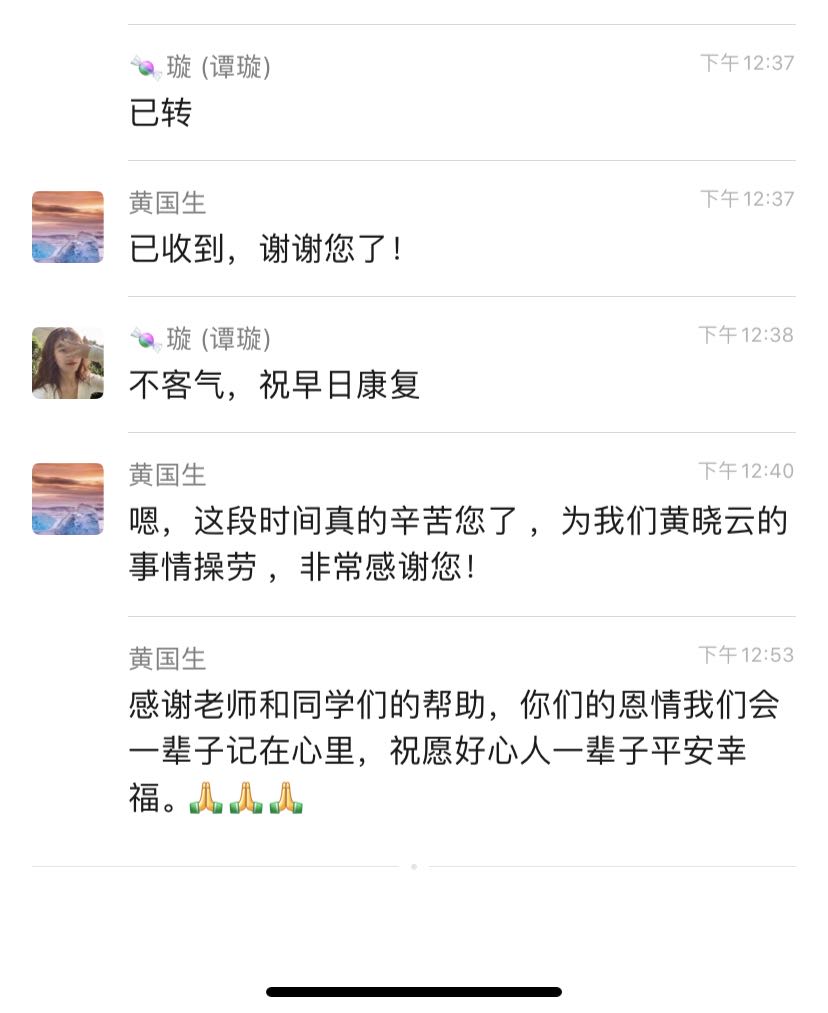828x1013 pixels.
Task: Tap 璇's photo avatar beside 不客气 message
Action: [68, 363]
